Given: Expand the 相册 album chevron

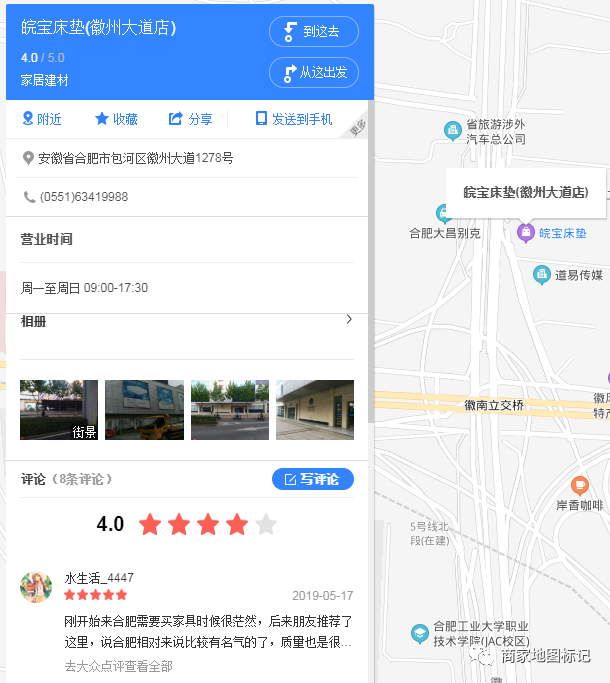Looking at the screenshot, I should coord(348,320).
